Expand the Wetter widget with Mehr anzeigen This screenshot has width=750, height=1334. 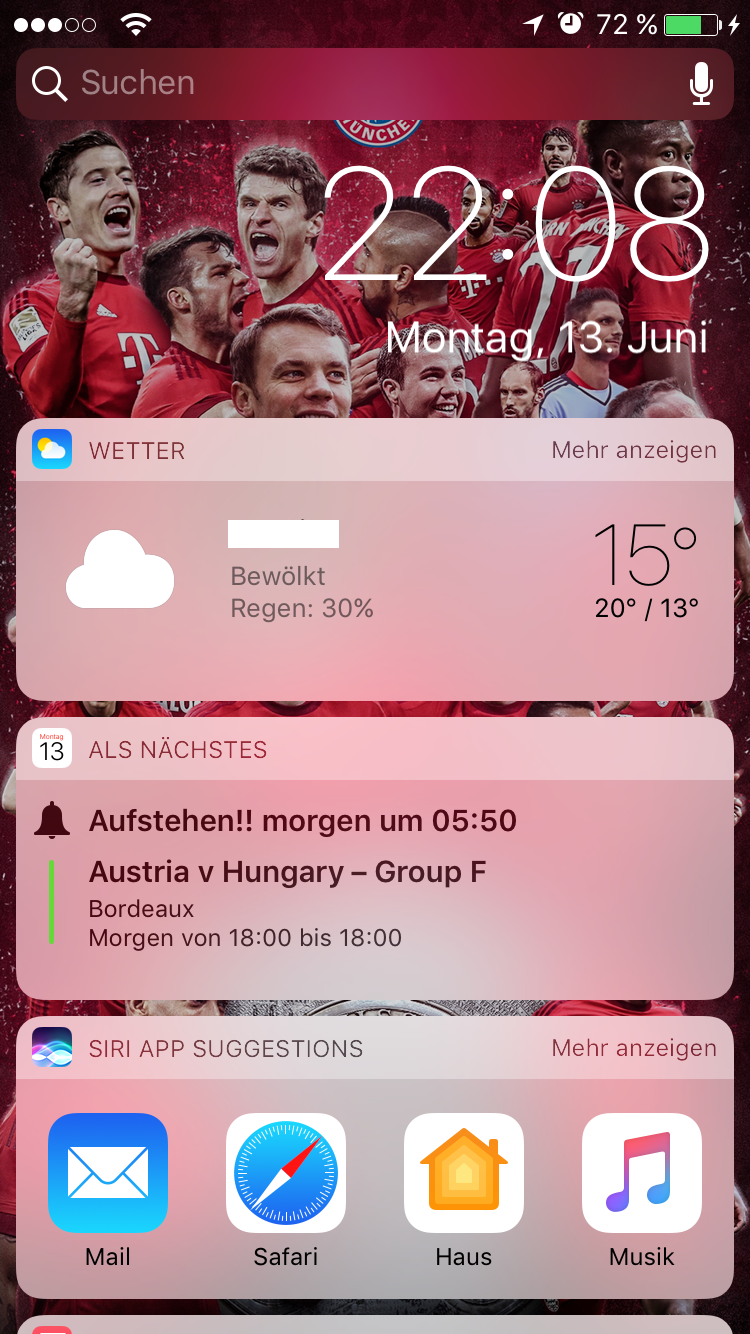[634, 450]
